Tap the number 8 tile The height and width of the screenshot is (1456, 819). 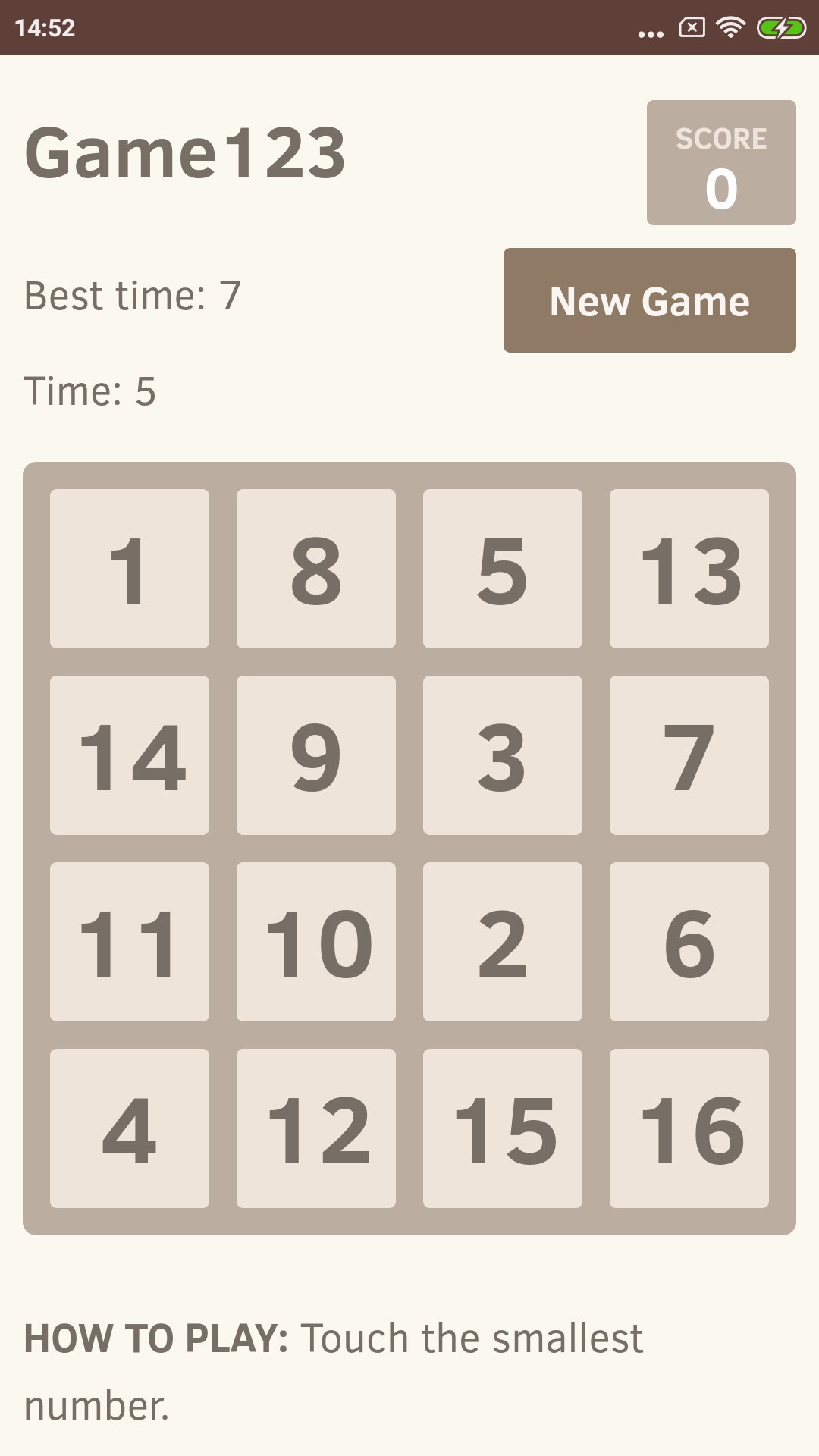(316, 569)
